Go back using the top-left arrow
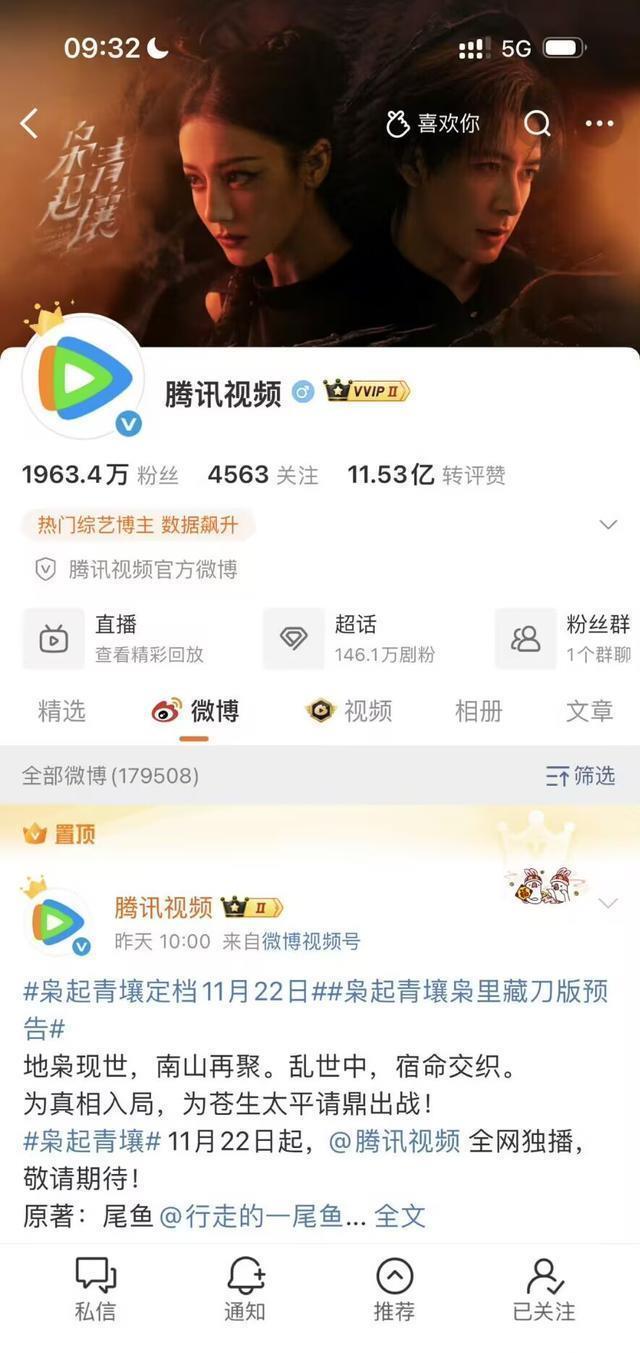Viewport: 640px width, 1353px height. (29, 124)
